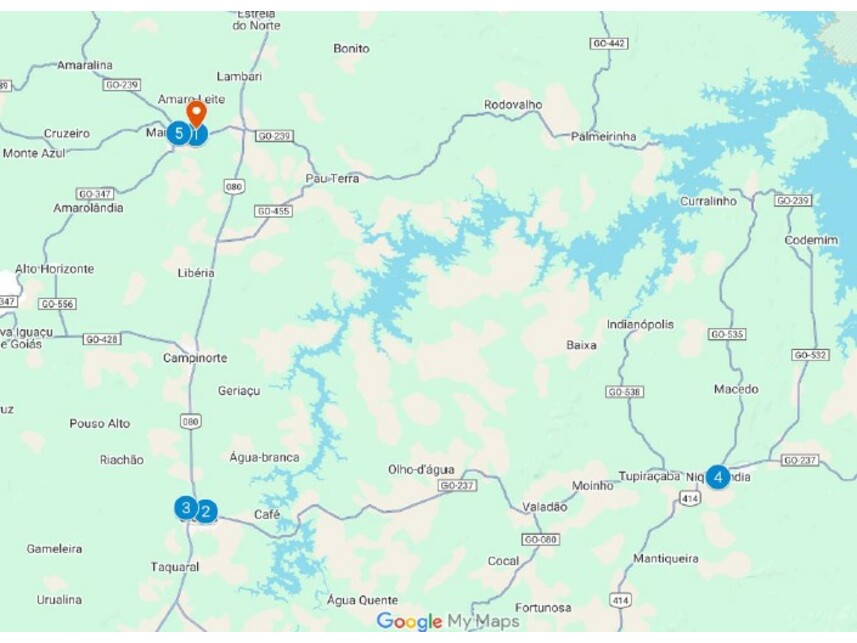Tap map marker number 2
Viewport: 857px width, 643px height.
click(206, 512)
